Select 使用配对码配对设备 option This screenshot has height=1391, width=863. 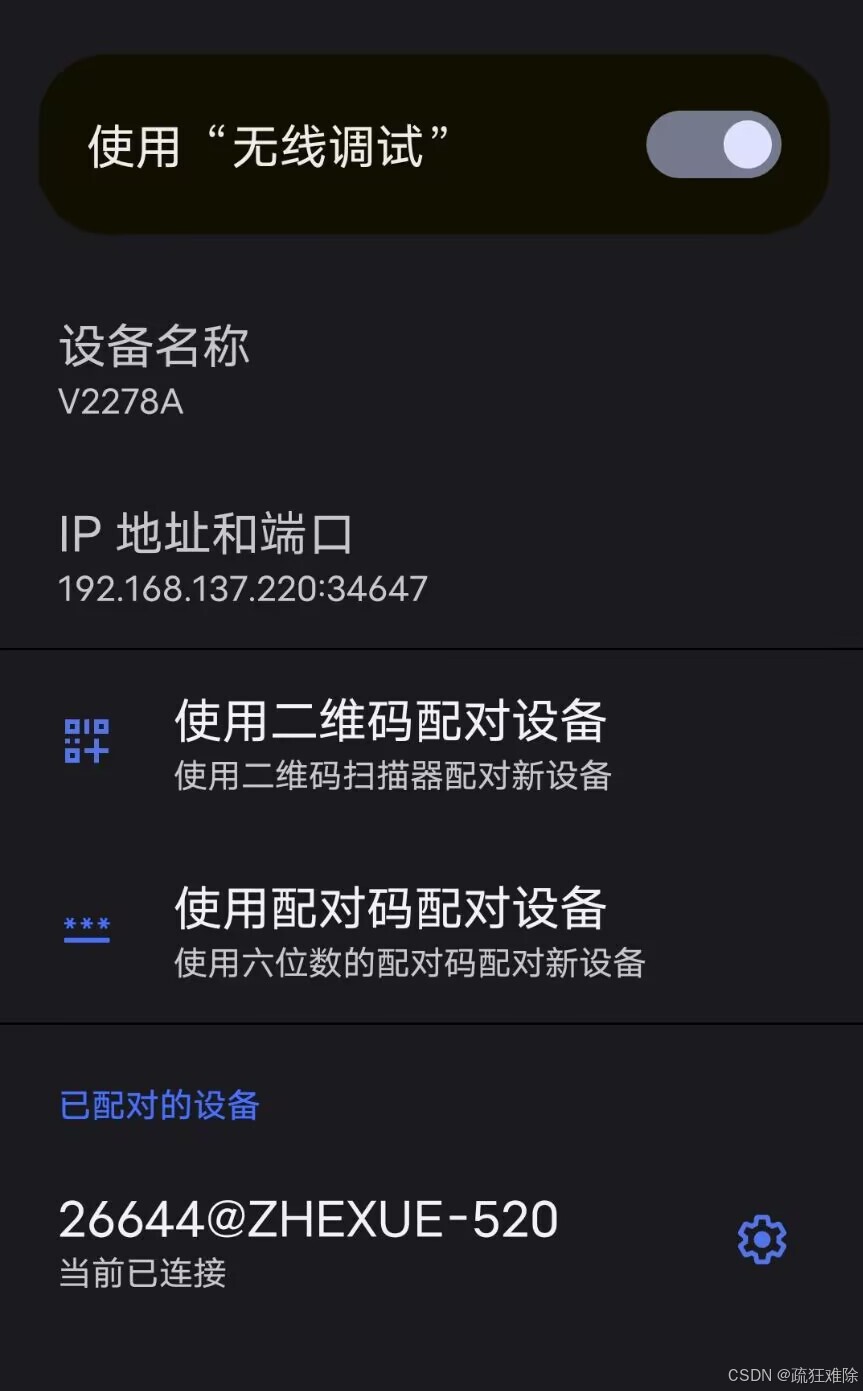[390, 930]
